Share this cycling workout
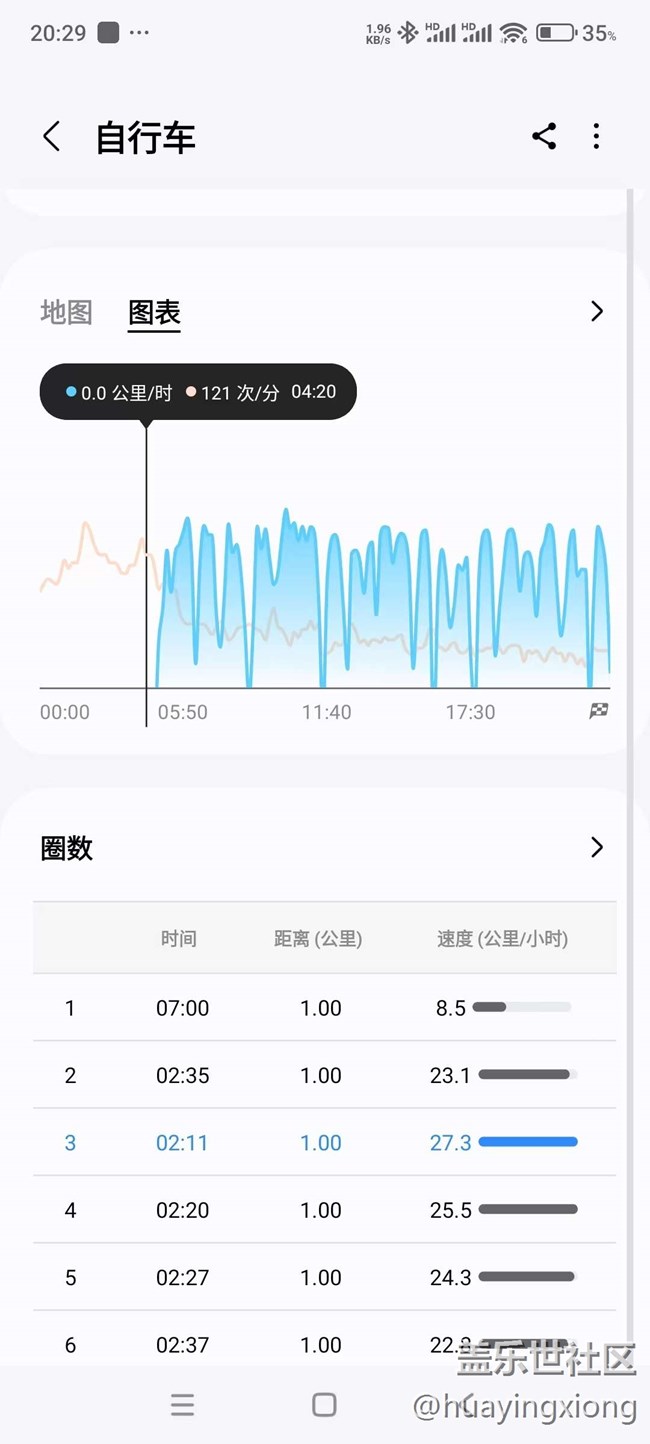 coord(544,137)
